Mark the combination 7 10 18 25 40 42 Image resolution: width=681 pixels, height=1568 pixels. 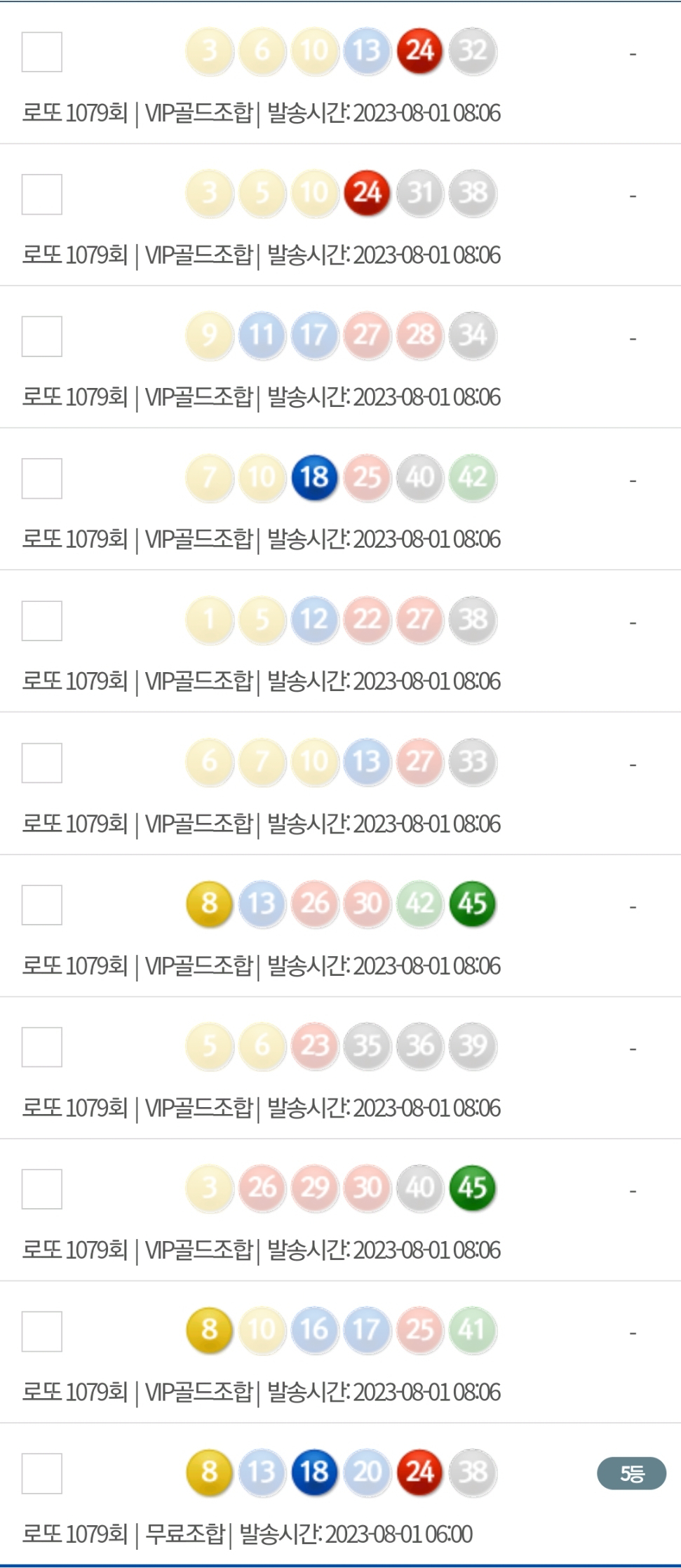click(42, 478)
